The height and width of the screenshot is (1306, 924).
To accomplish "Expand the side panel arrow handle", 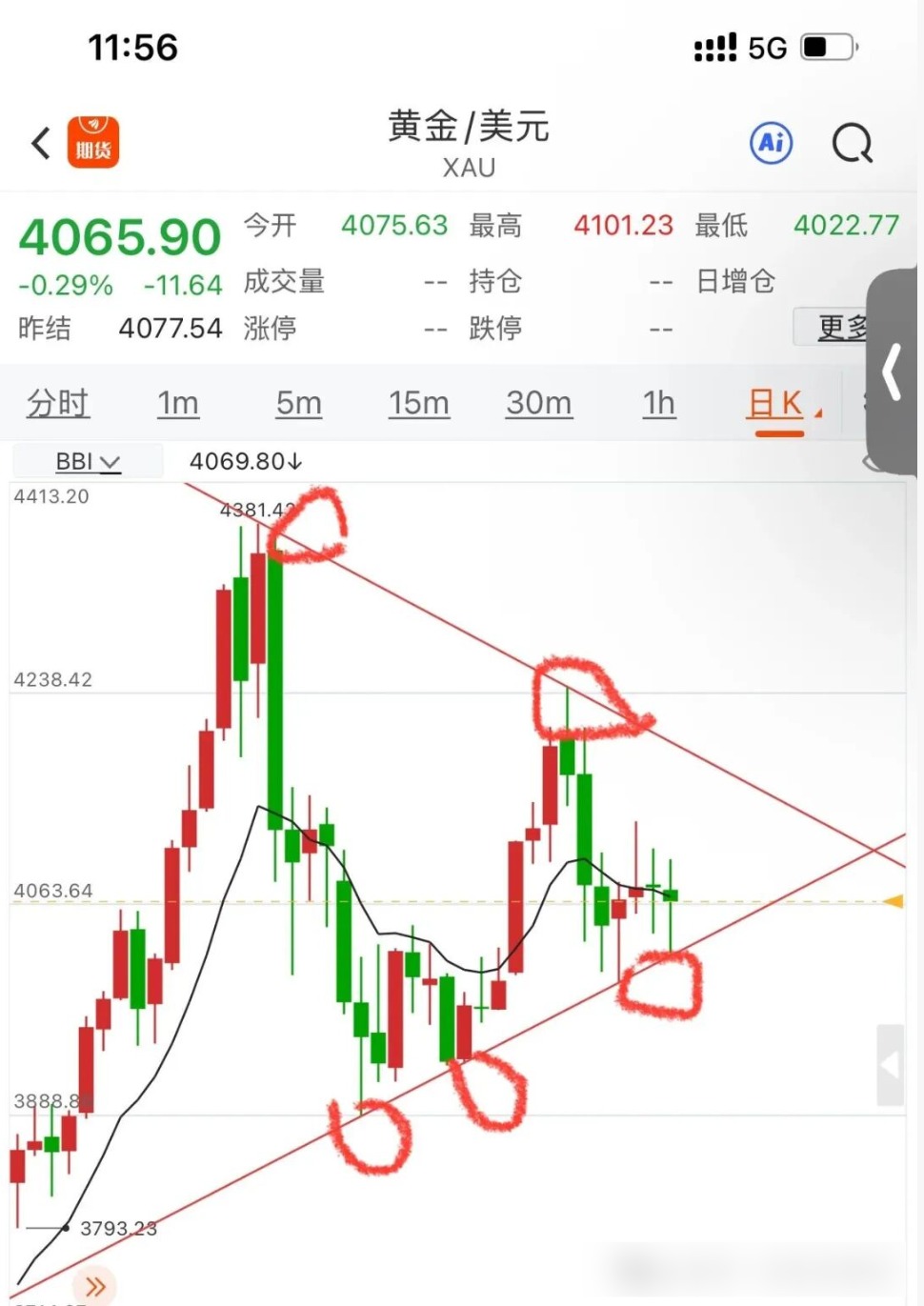I will (x=893, y=372).
